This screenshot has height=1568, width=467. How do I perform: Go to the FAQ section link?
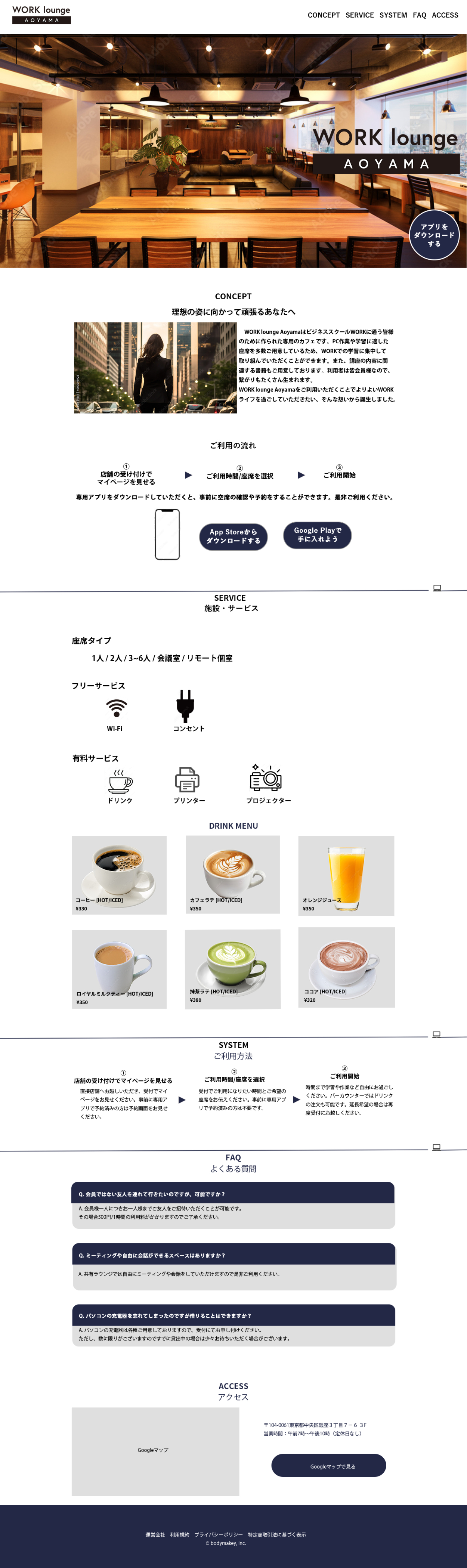(x=420, y=15)
